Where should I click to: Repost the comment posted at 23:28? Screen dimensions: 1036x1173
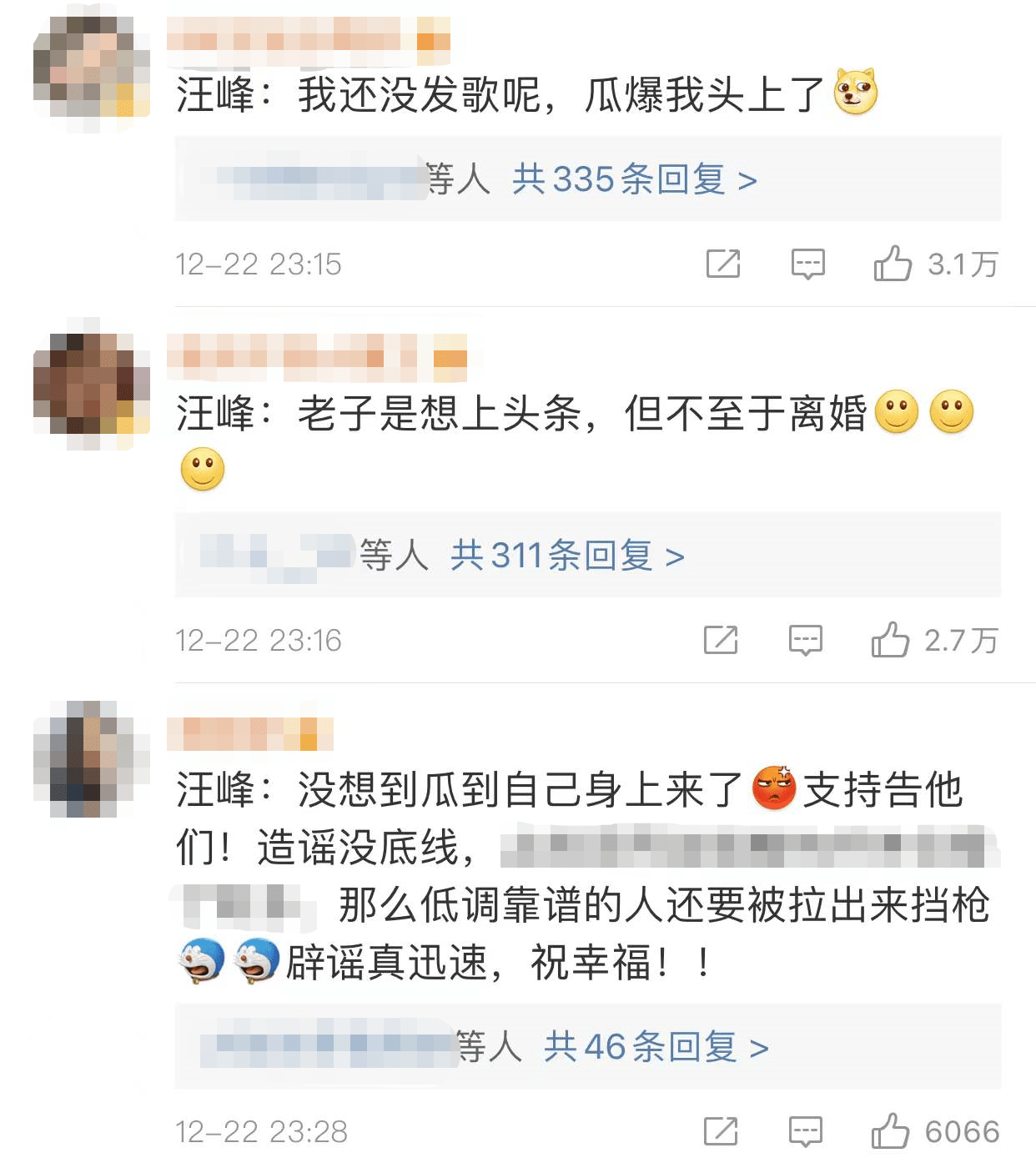coord(721,1131)
